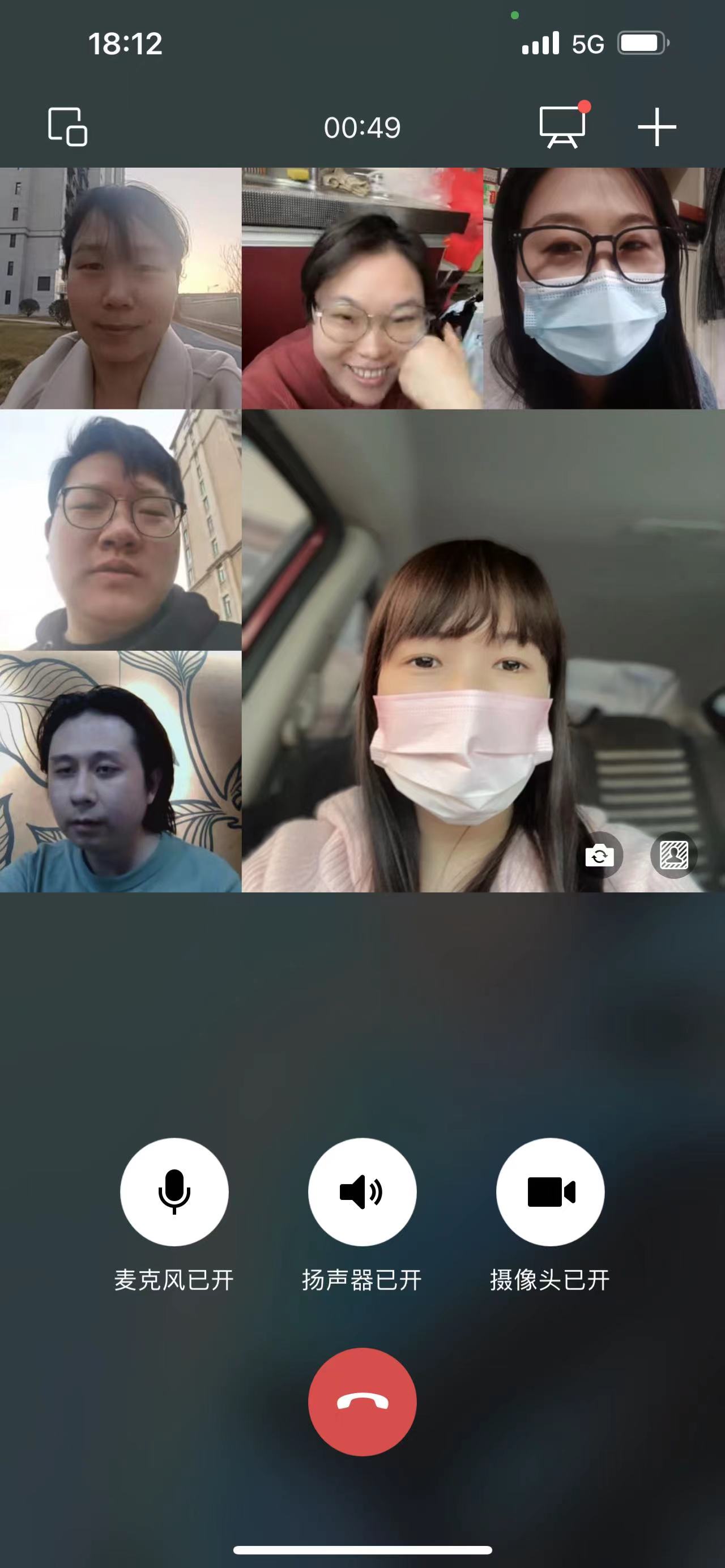Open the screen sharing icon
Screen dimensions: 725x1568
point(562,127)
